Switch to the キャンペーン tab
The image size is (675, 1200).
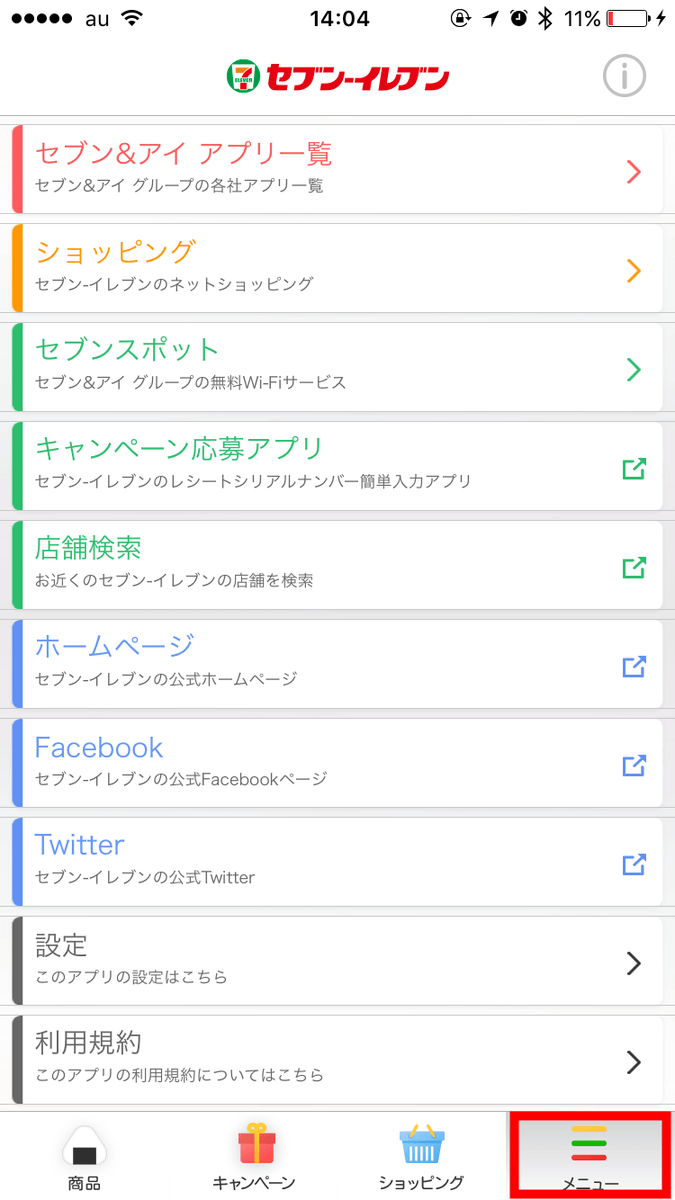pyautogui.click(x=253, y=1156)
